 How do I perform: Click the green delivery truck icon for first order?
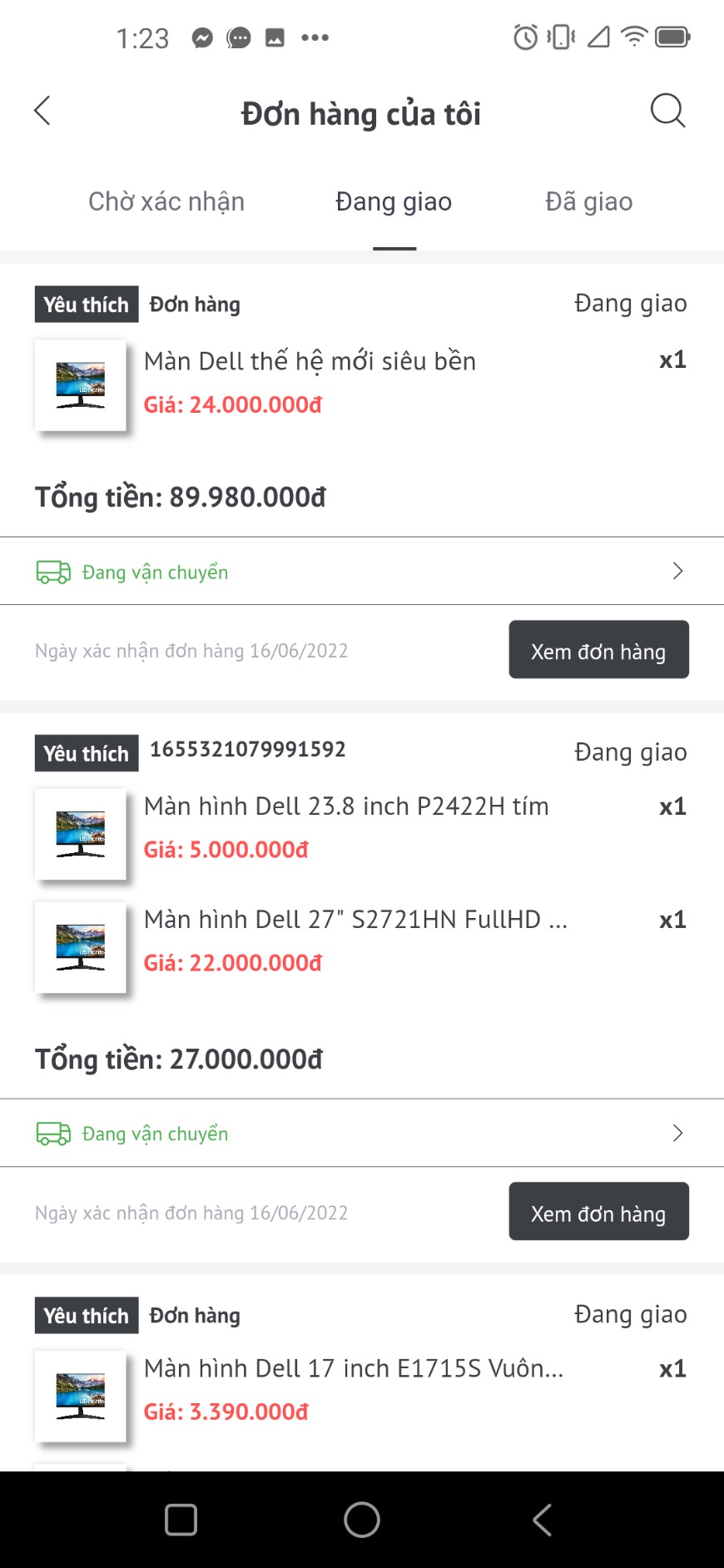coord(53,571)
